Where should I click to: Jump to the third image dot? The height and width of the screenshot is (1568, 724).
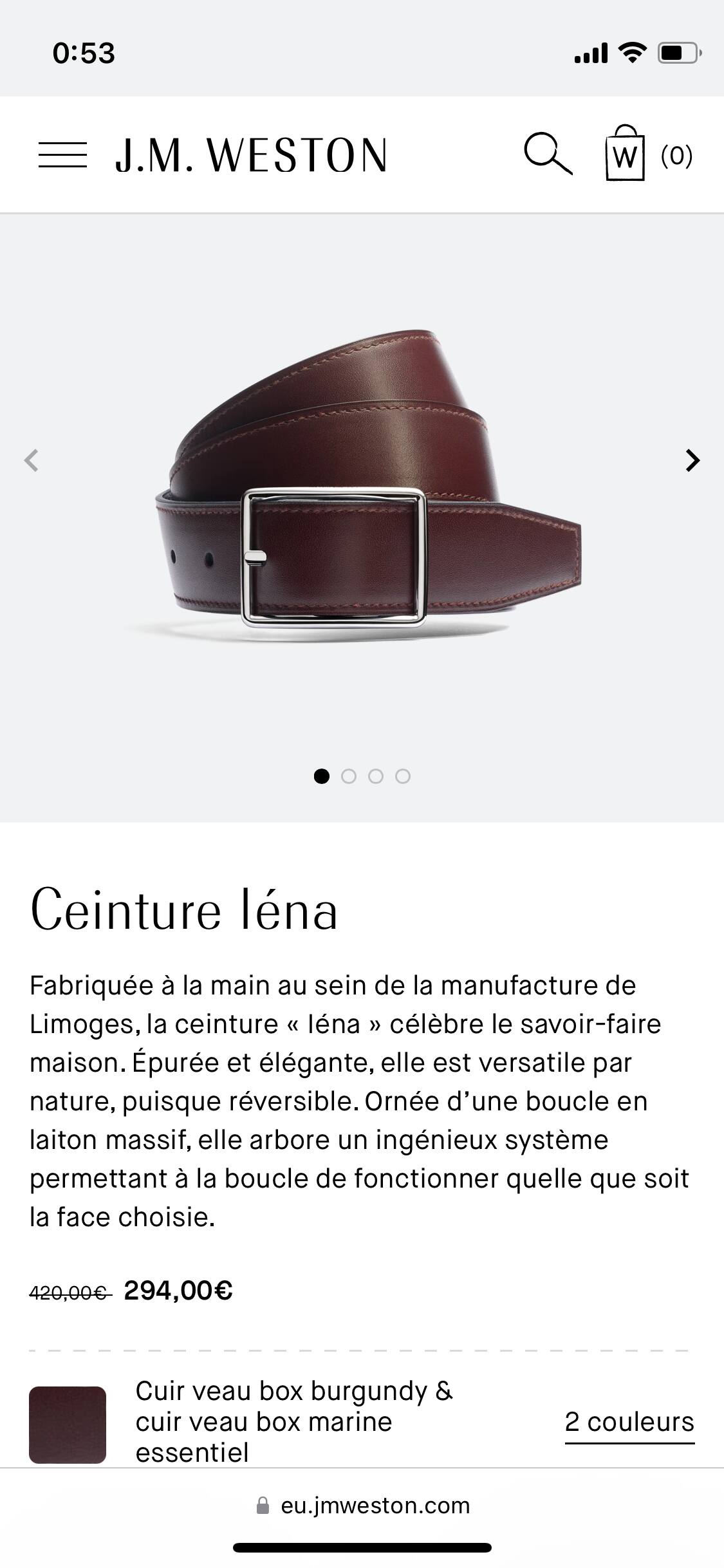point(376,776)
